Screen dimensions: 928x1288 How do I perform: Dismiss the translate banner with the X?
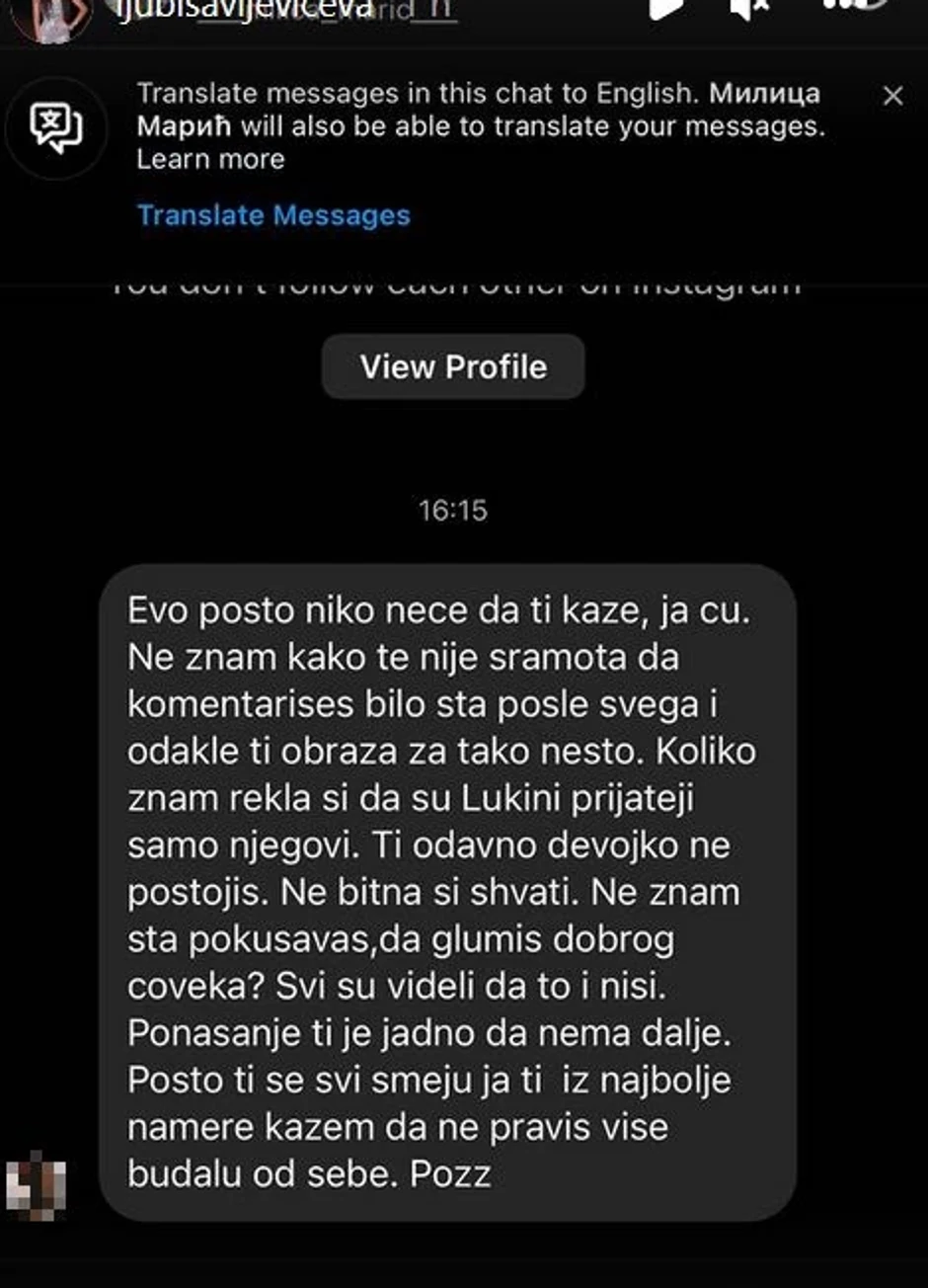[x=893, y=96]
